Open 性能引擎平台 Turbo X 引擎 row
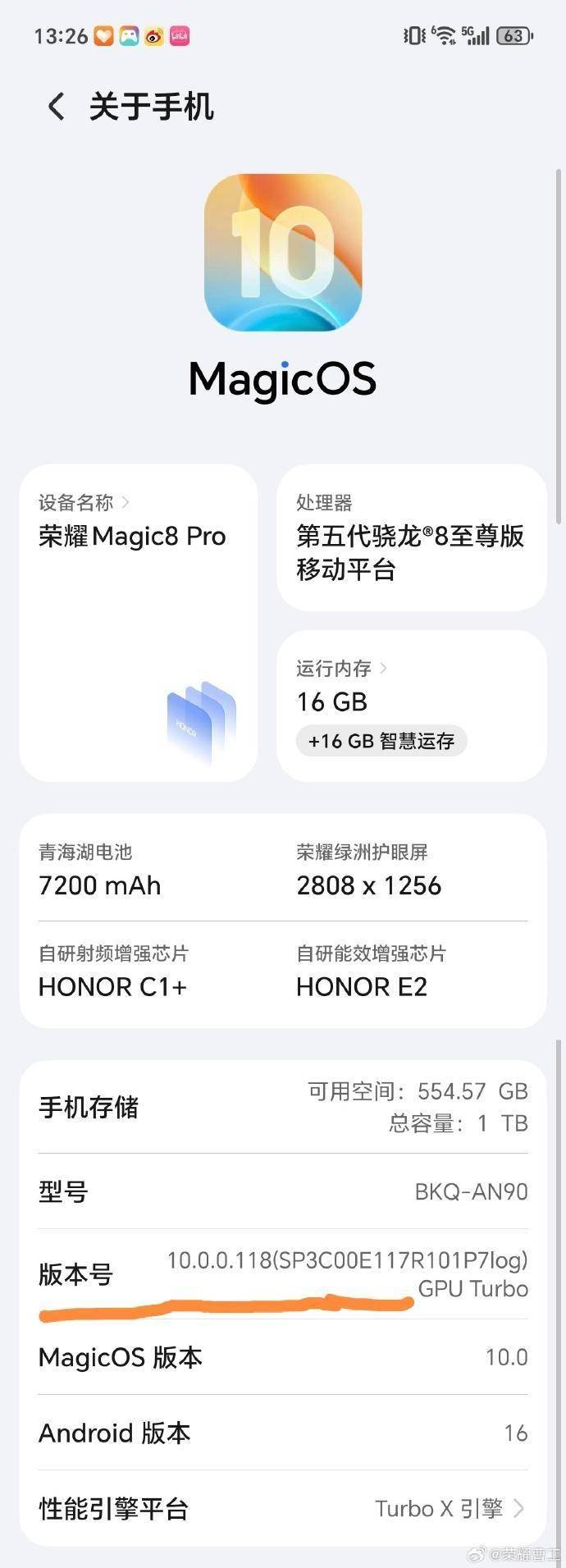 pyautogui.click(x=283, y=1508)
